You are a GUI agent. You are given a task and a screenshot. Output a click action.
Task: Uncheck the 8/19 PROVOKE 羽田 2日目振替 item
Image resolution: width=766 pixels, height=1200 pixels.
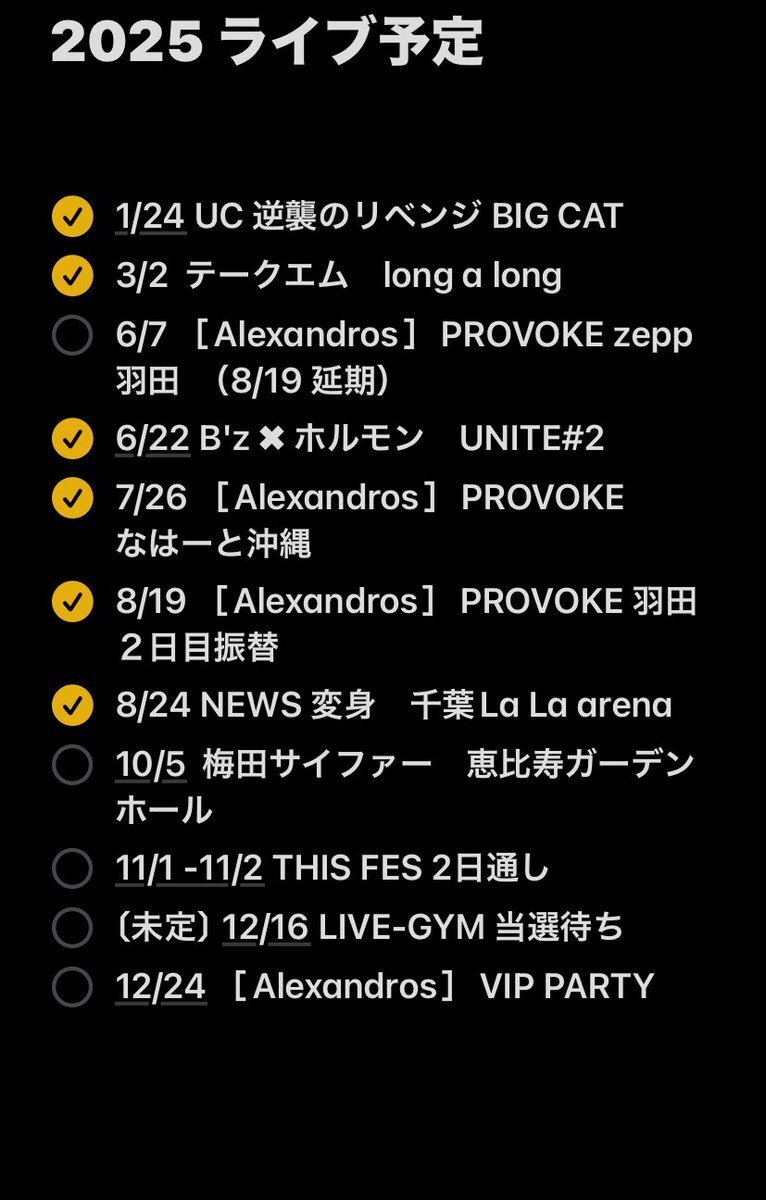coord(72,601)
